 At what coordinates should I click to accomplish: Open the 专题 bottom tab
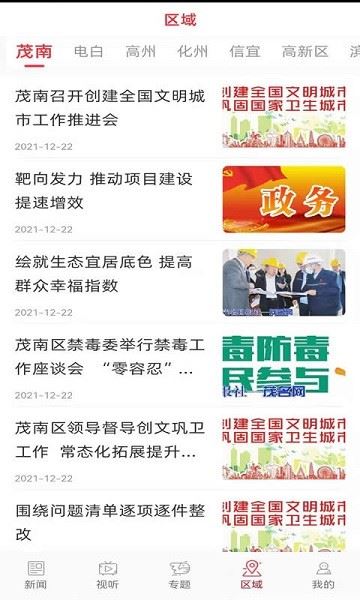point(179,575)
